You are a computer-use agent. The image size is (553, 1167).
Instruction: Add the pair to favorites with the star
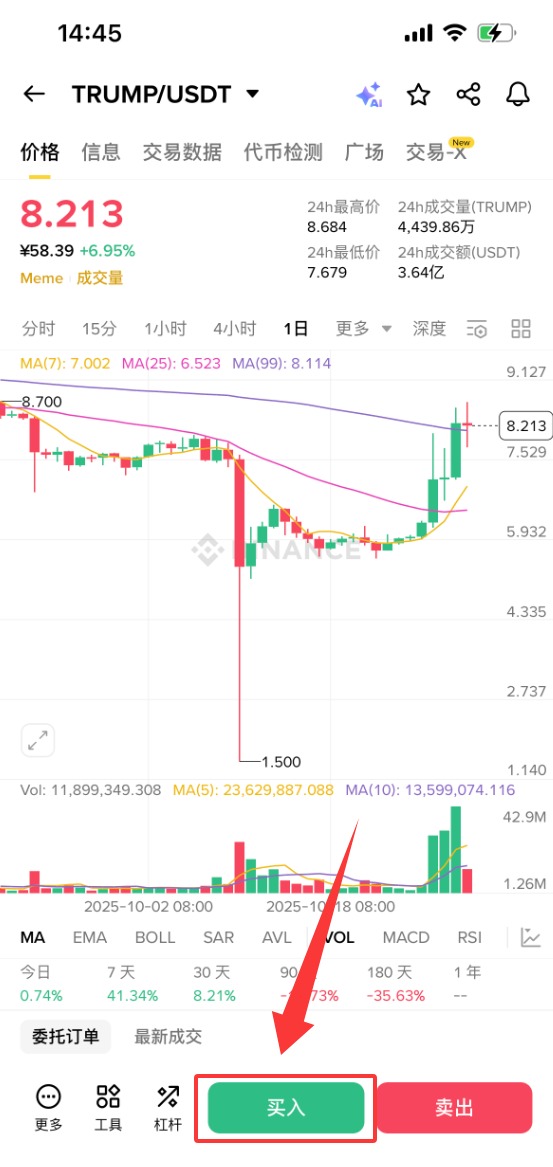pyautogui.click(x=418, y=95)
